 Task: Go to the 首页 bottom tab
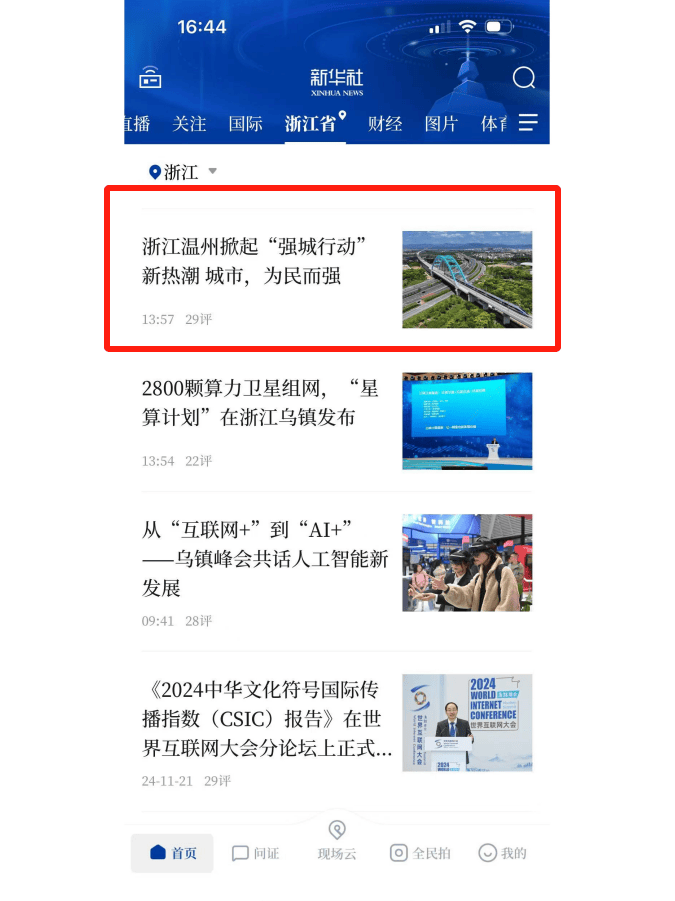click(173, 853)
